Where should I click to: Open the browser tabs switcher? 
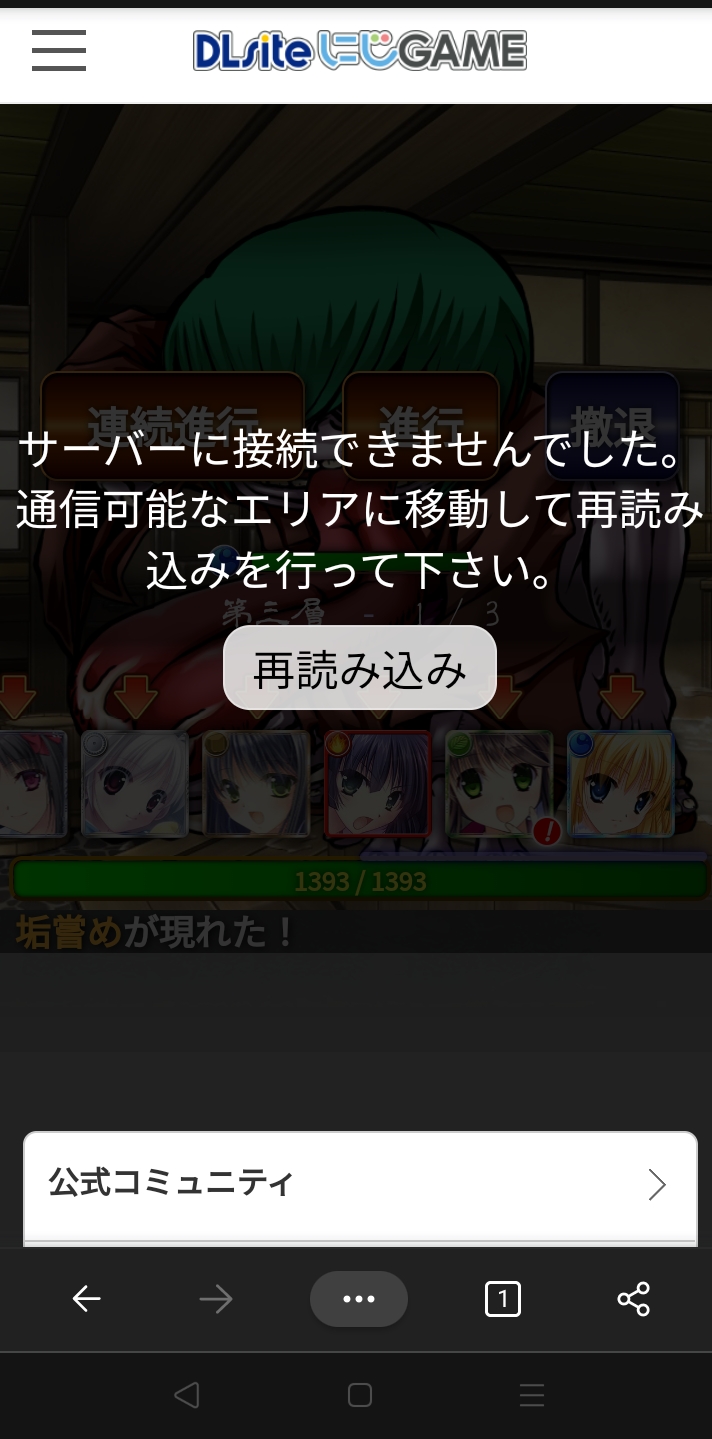click(502, 1299)
